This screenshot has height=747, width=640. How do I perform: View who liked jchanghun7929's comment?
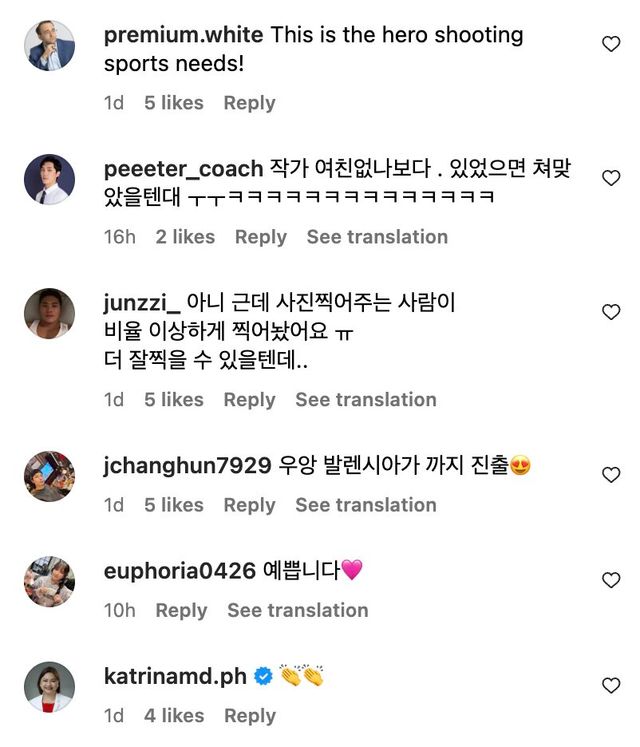pyautogui.click(x=173, y=505)
